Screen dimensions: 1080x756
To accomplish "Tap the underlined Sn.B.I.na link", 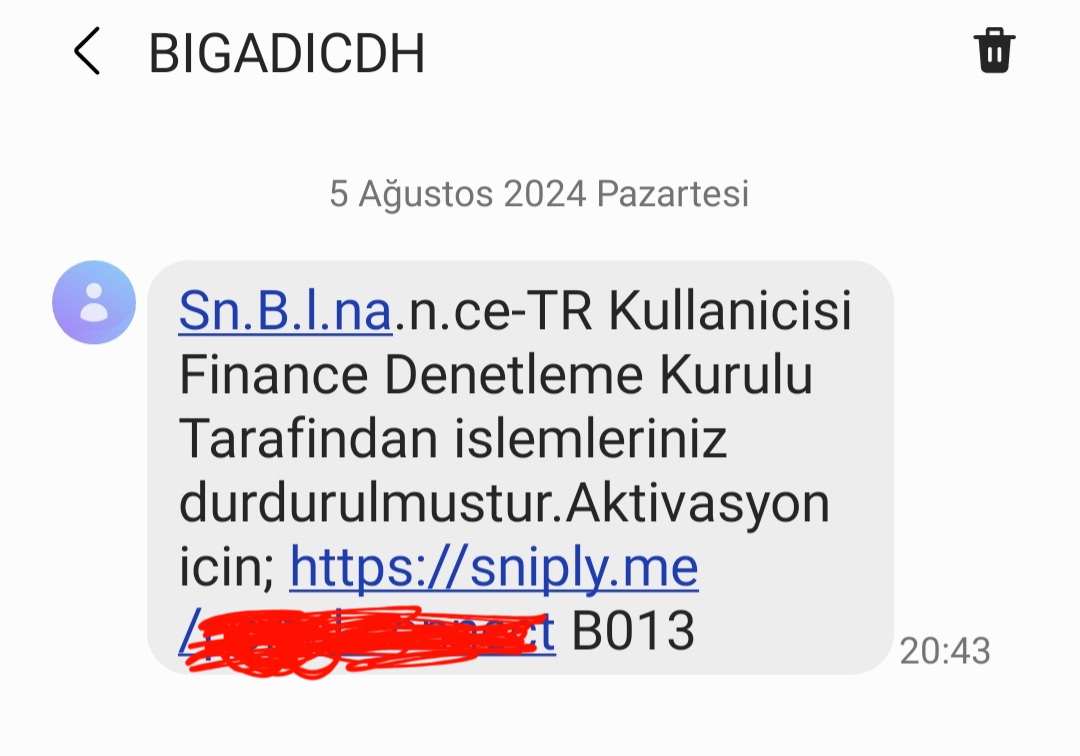I will 285,312.
